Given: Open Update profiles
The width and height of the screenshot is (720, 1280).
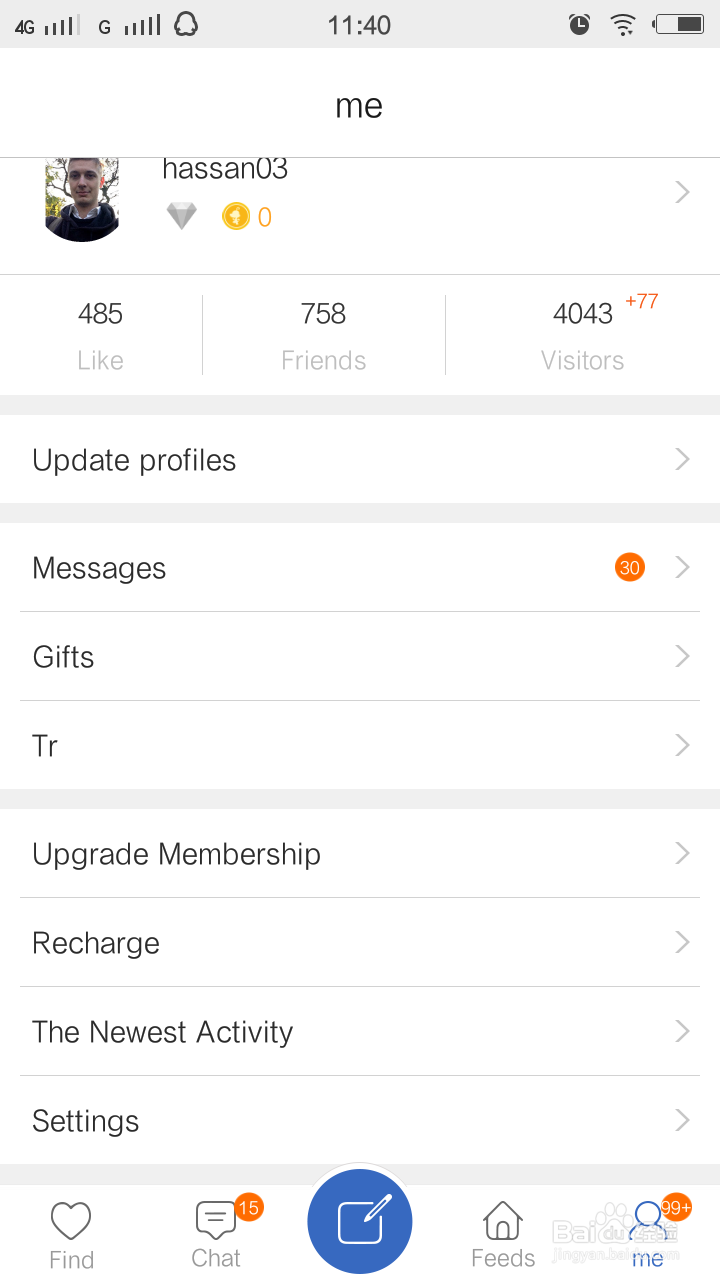Looking at the screenshot, I should 360,460.
